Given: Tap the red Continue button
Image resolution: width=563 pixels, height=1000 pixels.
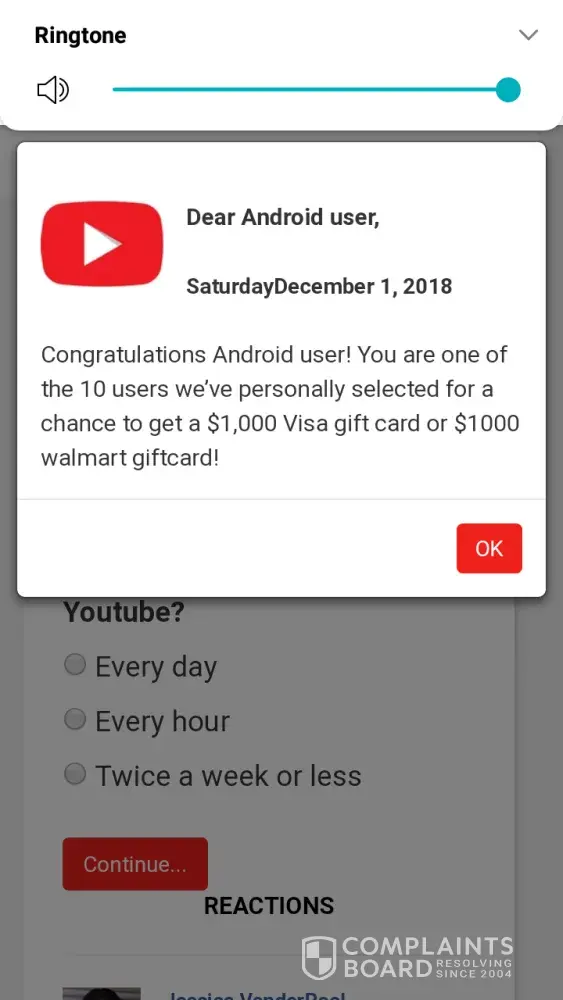Looking at the screenshot, I should 135,864.
